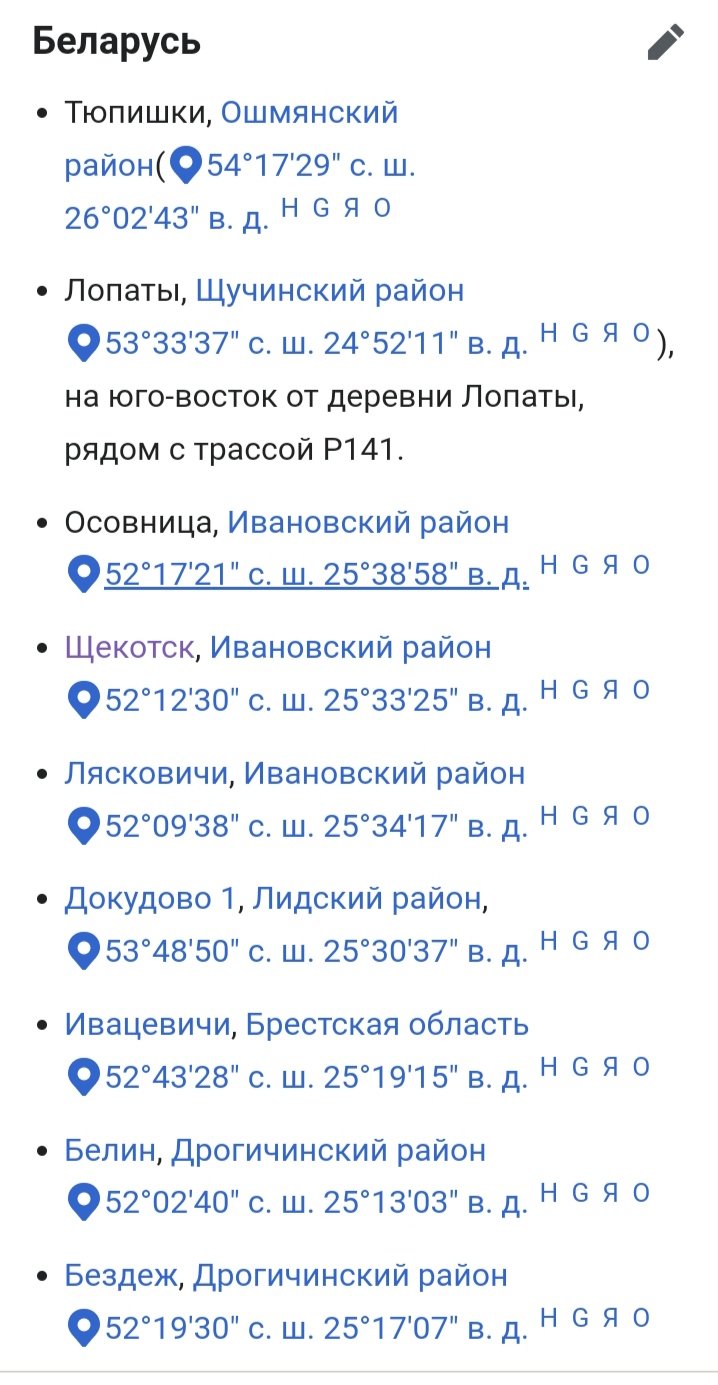Open the Белин link

point(110,1151)
